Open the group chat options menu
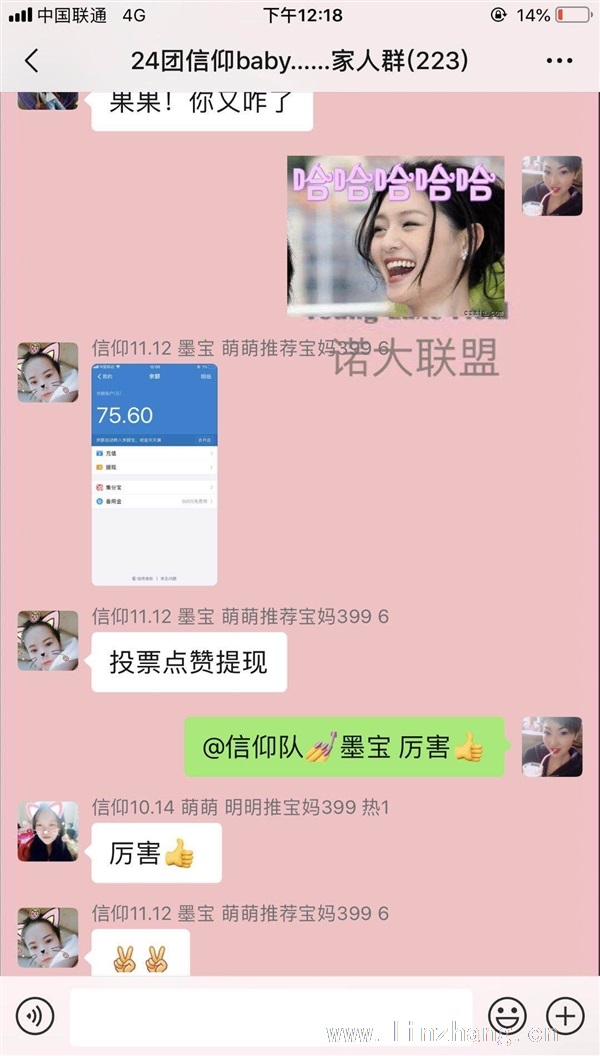The width and height of the screenshot is (600, 1056). (559, 61)
